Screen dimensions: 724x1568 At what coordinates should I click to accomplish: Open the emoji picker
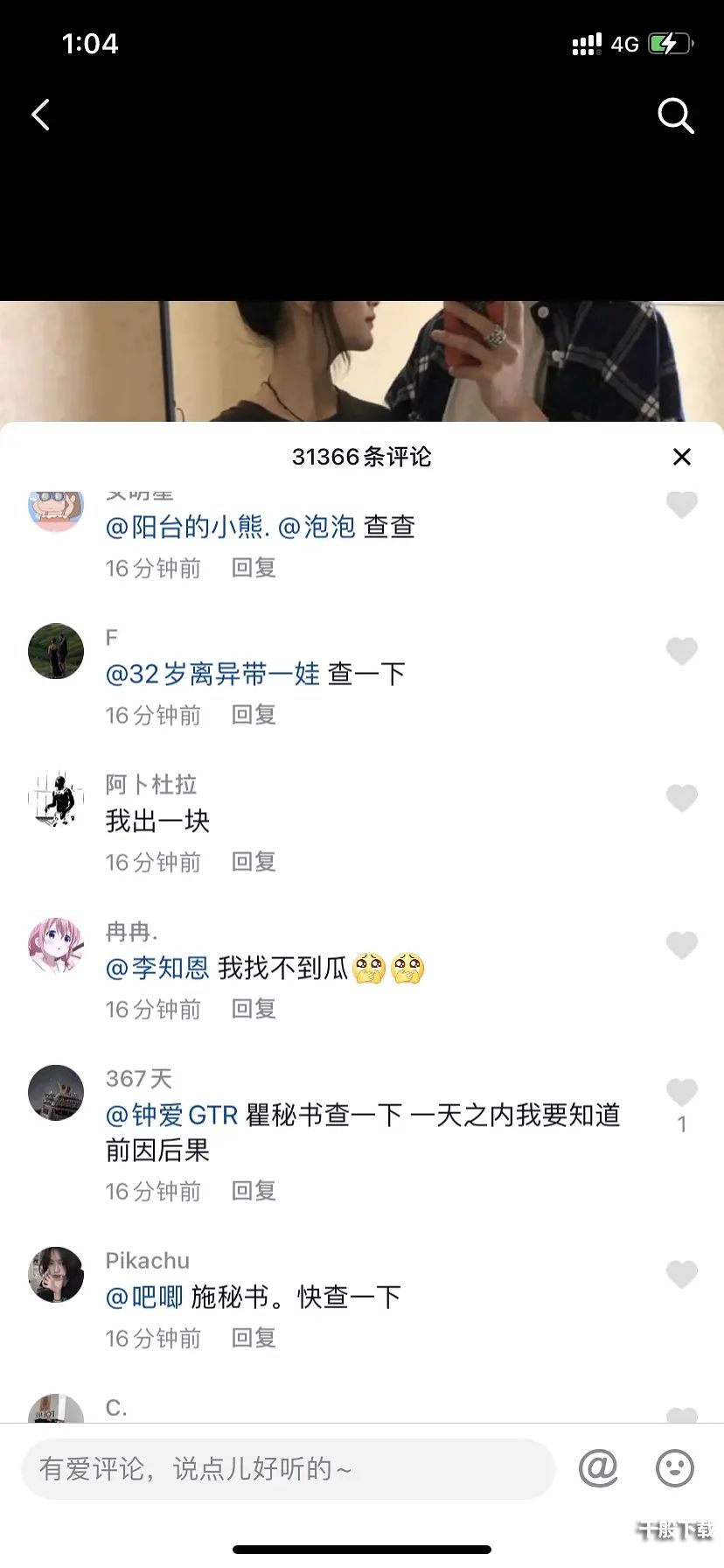tap(675, 1468)
